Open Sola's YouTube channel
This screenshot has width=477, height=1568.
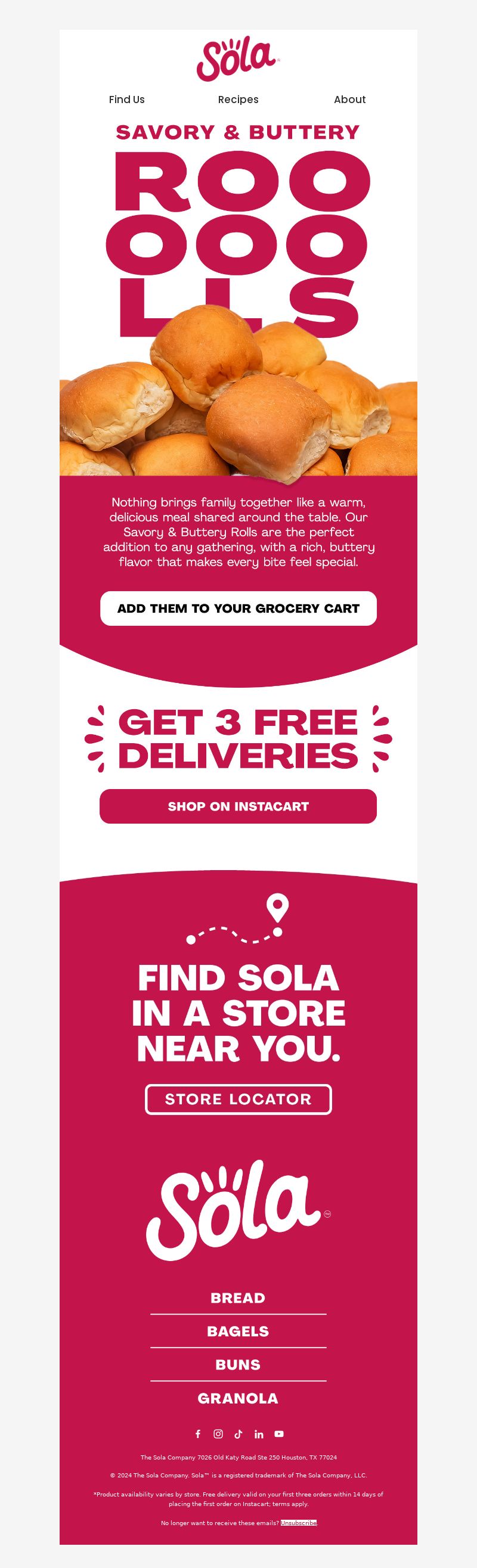[279, 1434]
